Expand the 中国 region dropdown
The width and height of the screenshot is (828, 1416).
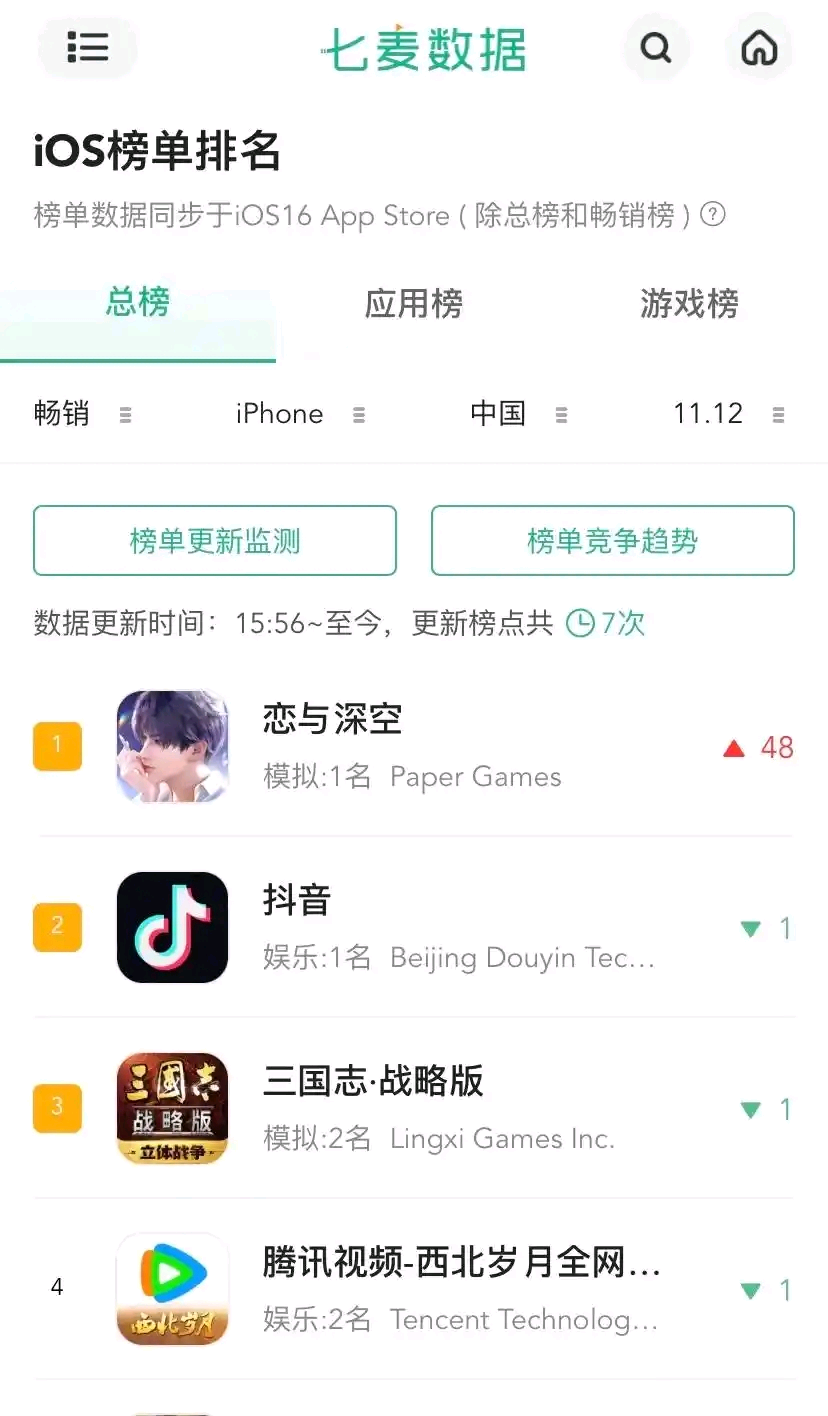[x=518, y=414]
